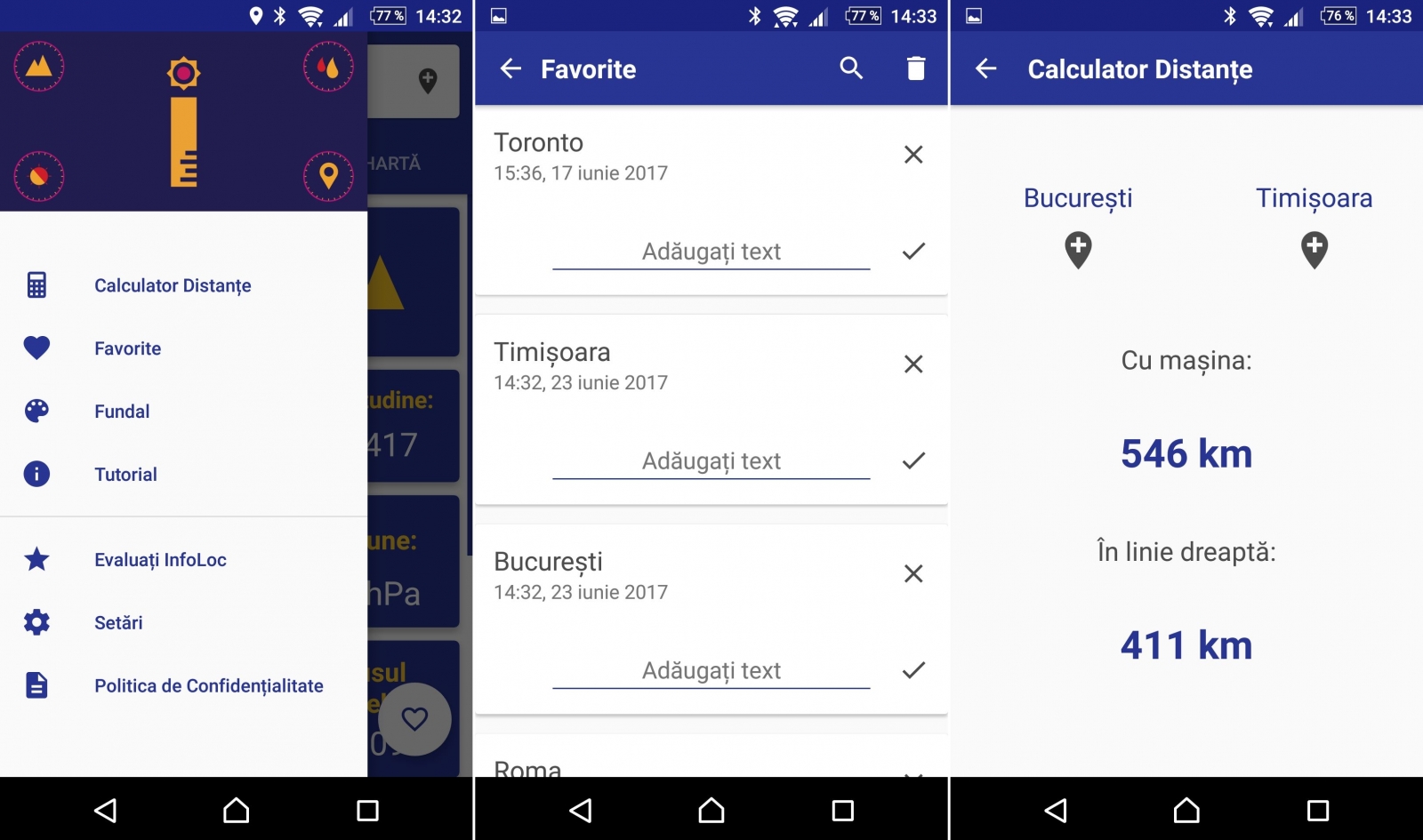Open Setări
1423x840 pixels.
pos(118,623)
